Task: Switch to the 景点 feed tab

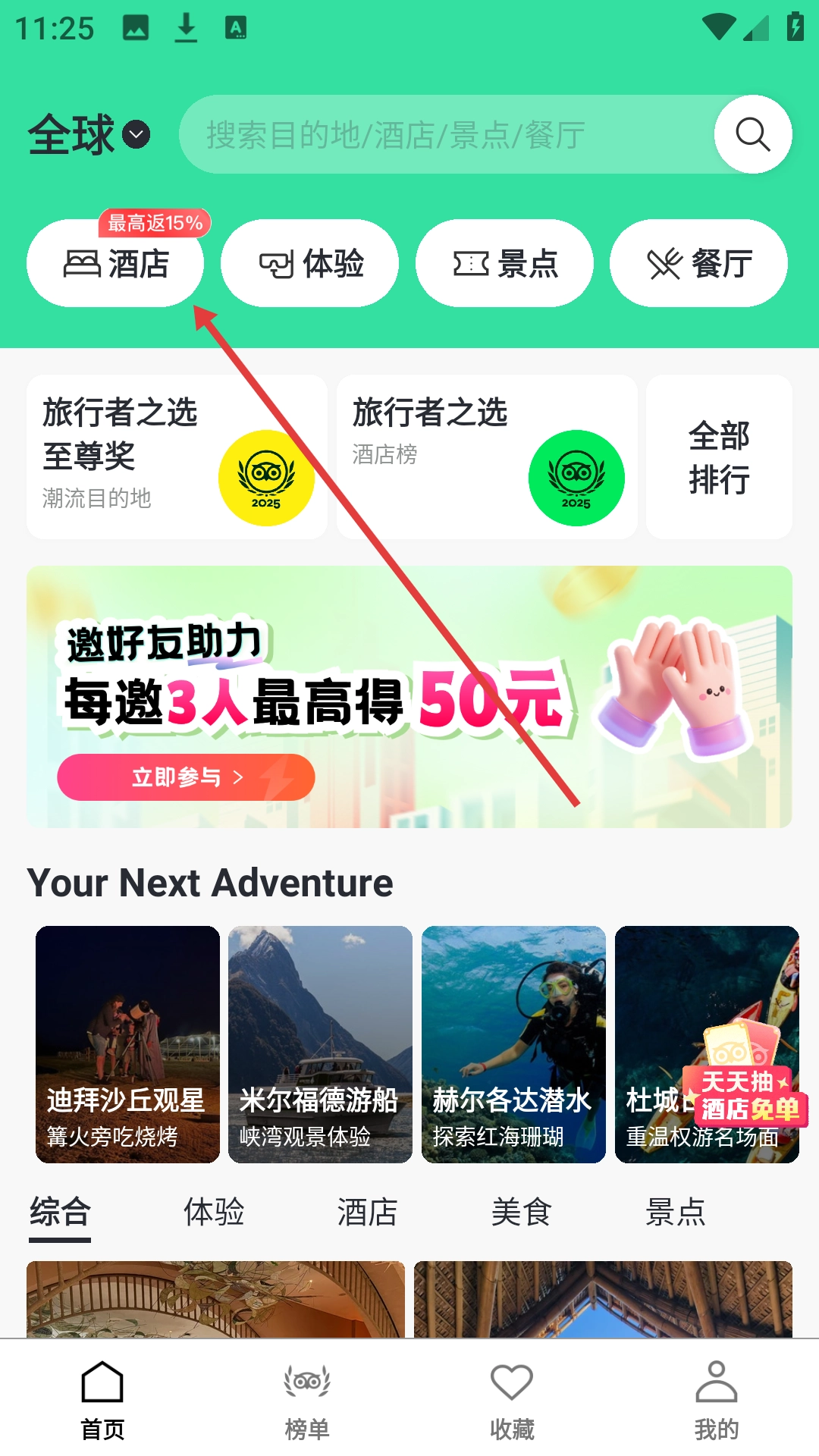Action: (x=675, y=1212)
